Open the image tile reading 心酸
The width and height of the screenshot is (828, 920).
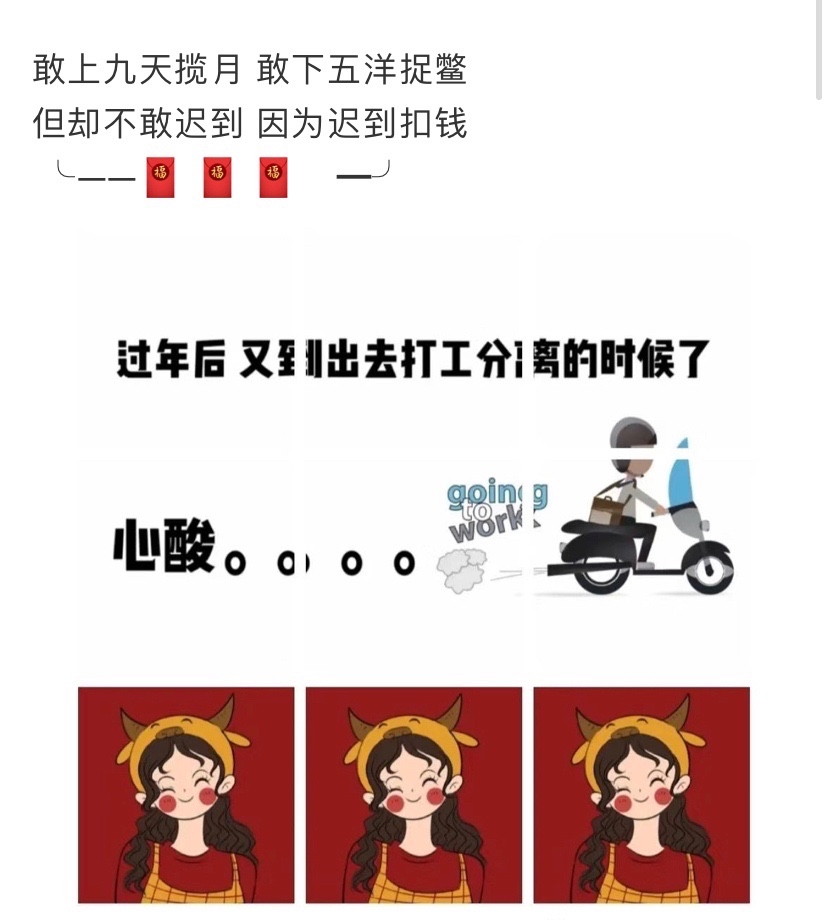click(186, 566)
